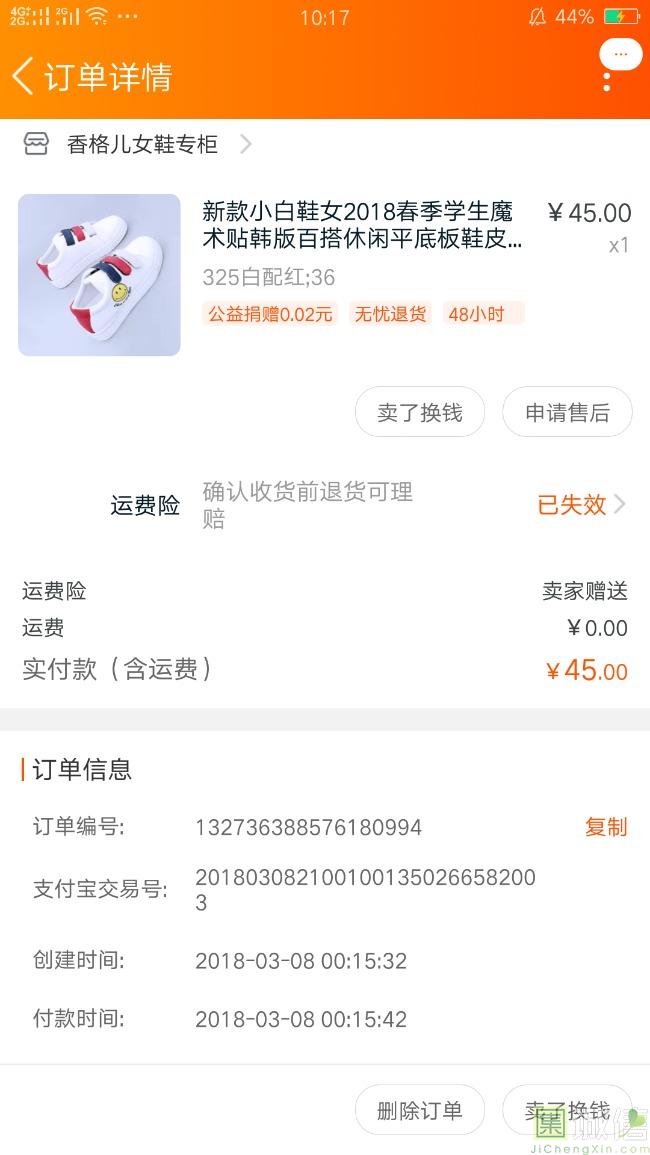Delete this order with 删除订单

pyautogui.click(x=420, y=1110)
